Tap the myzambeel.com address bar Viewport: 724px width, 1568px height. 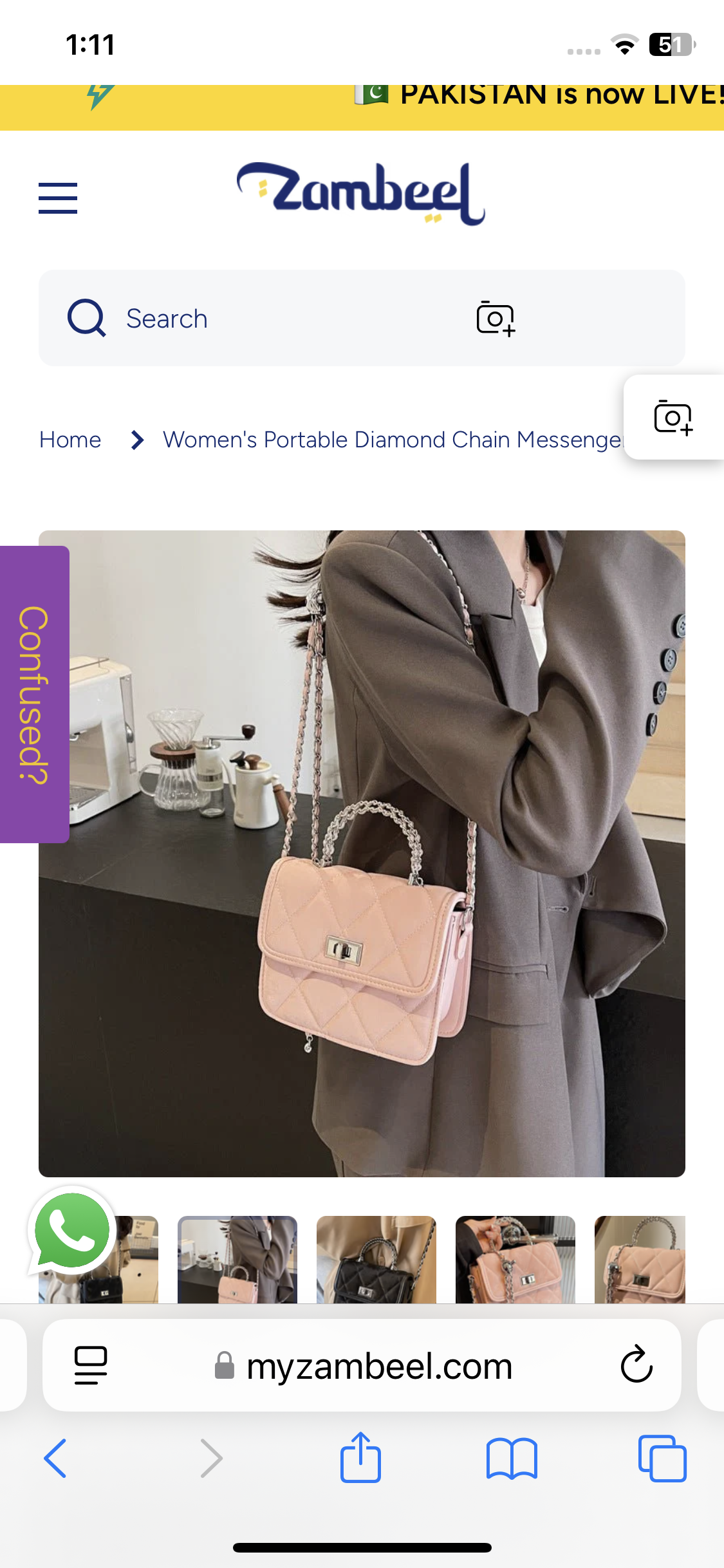[x=364, y=1366]
